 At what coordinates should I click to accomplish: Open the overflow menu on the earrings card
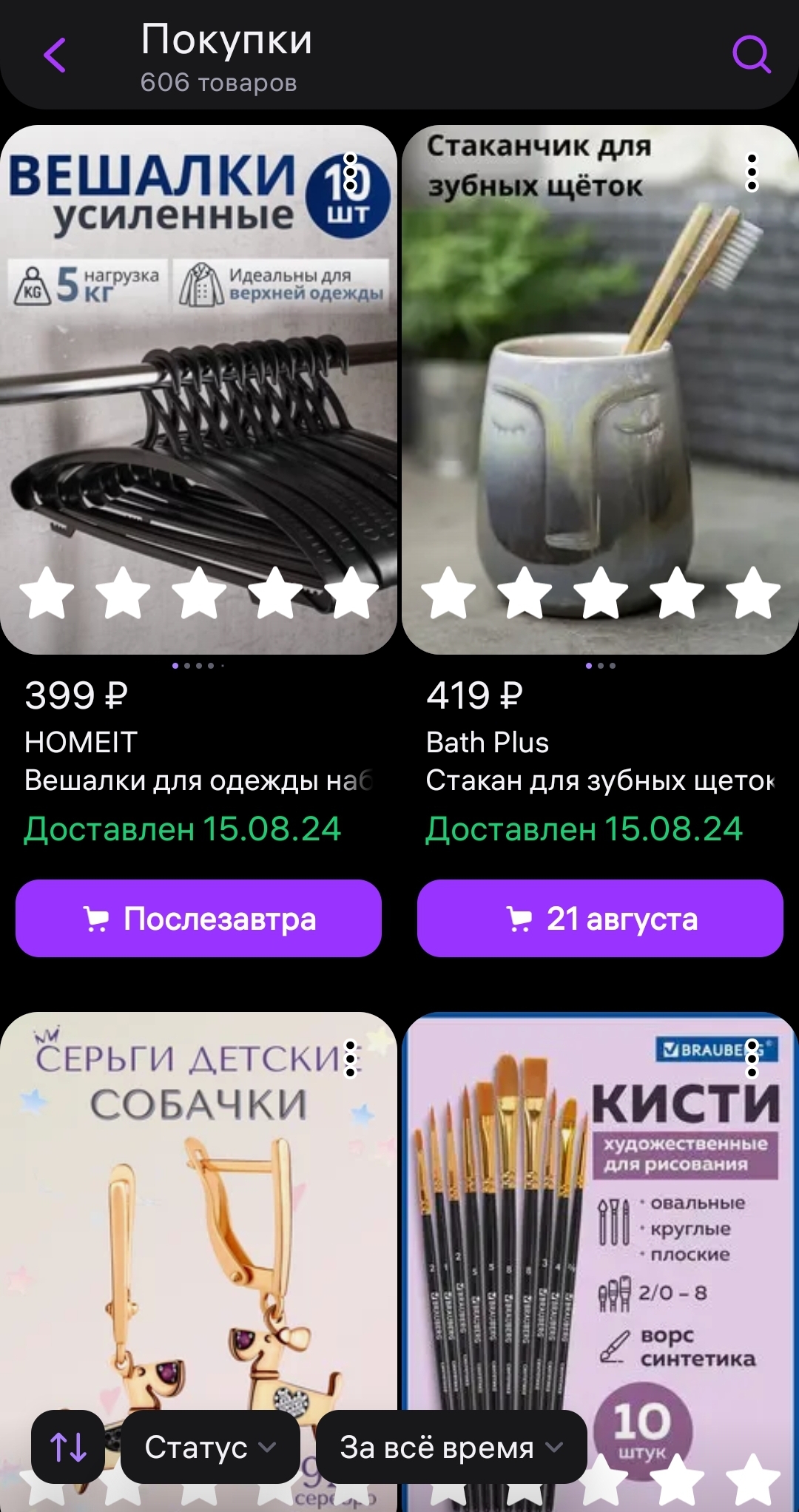click(x=351, y=1059)
